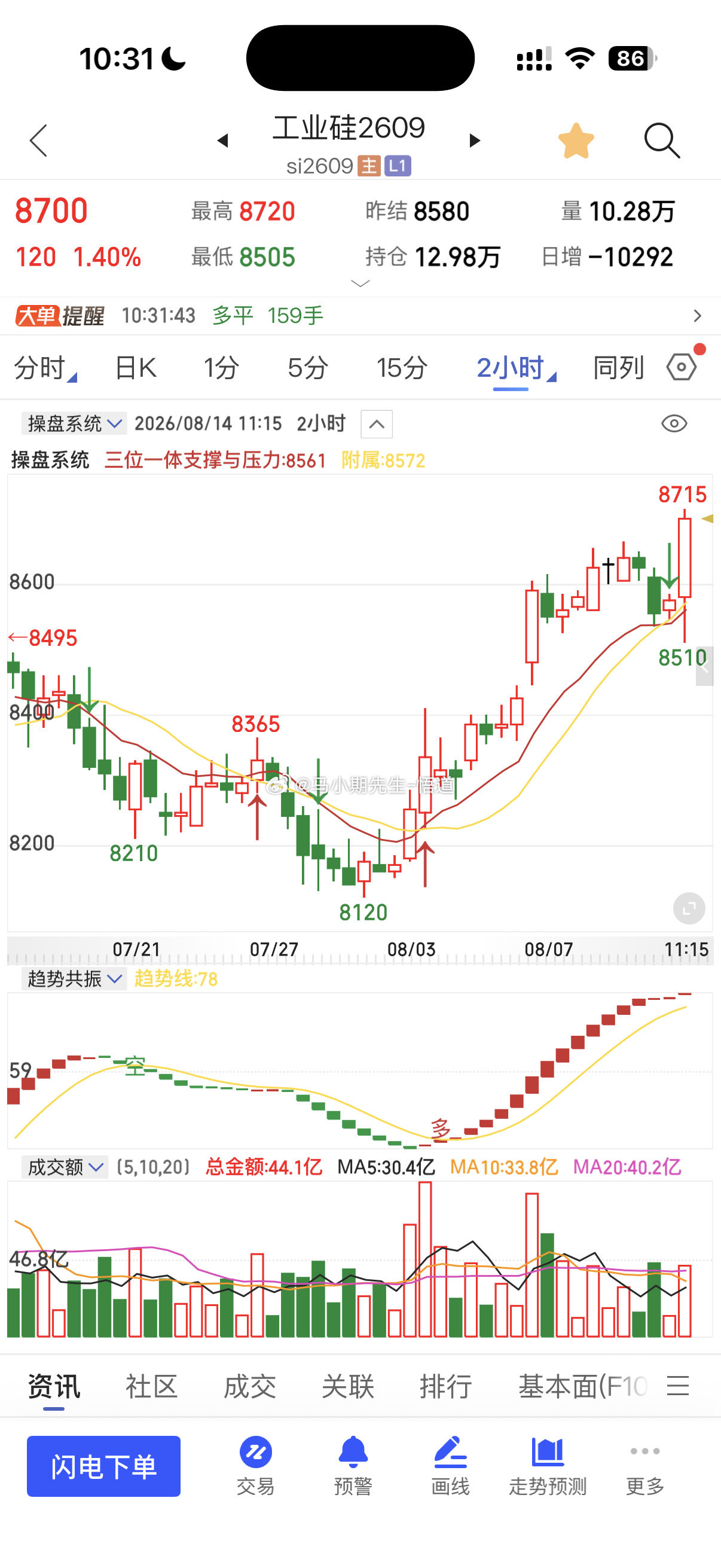Open the 成交额 indicator dropdown
The image size is (721, 1568).
coord(65,1167)
